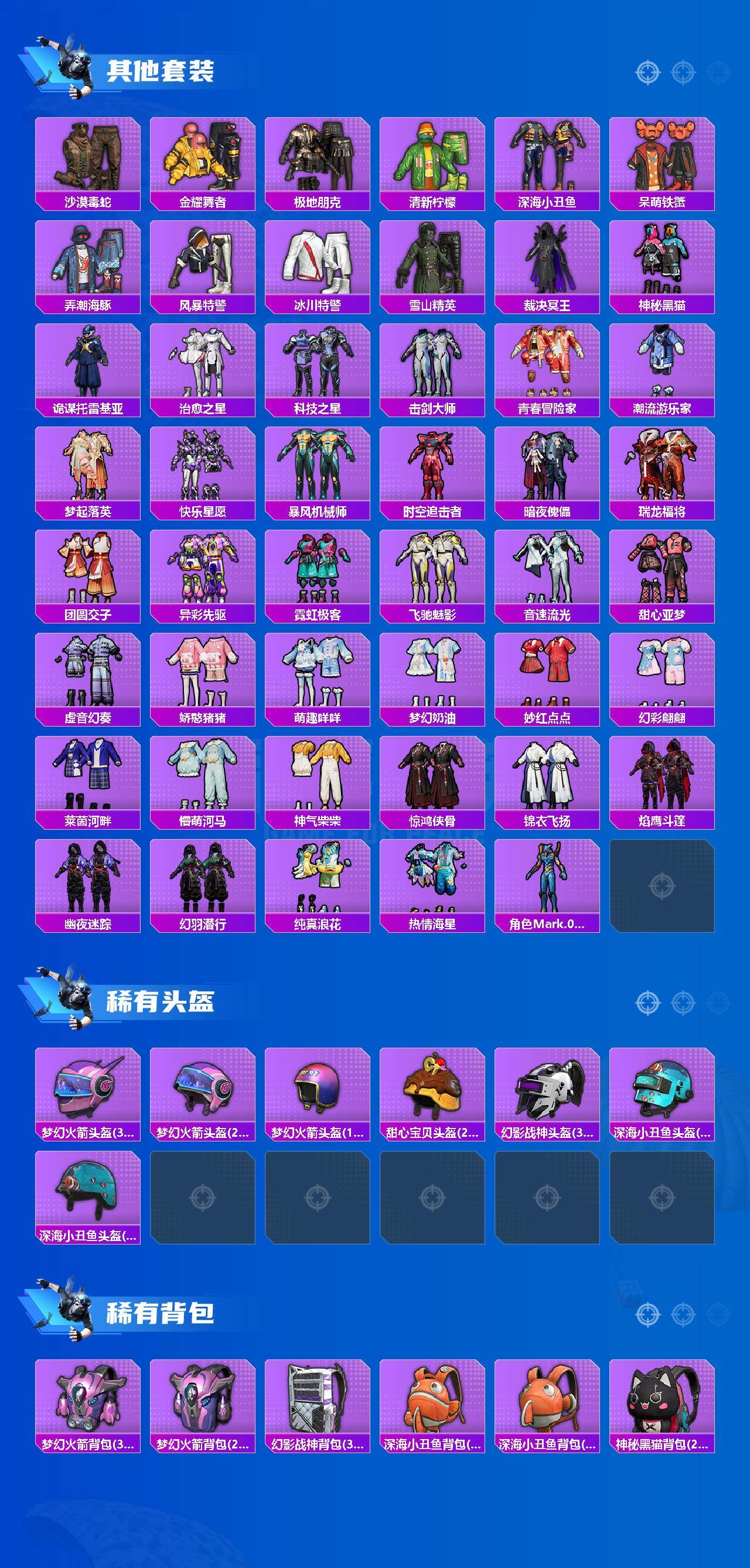Select the 深海小丑鱼头盔
750x1568 pixels.
pyautogui.click(x=661, y=1089)
